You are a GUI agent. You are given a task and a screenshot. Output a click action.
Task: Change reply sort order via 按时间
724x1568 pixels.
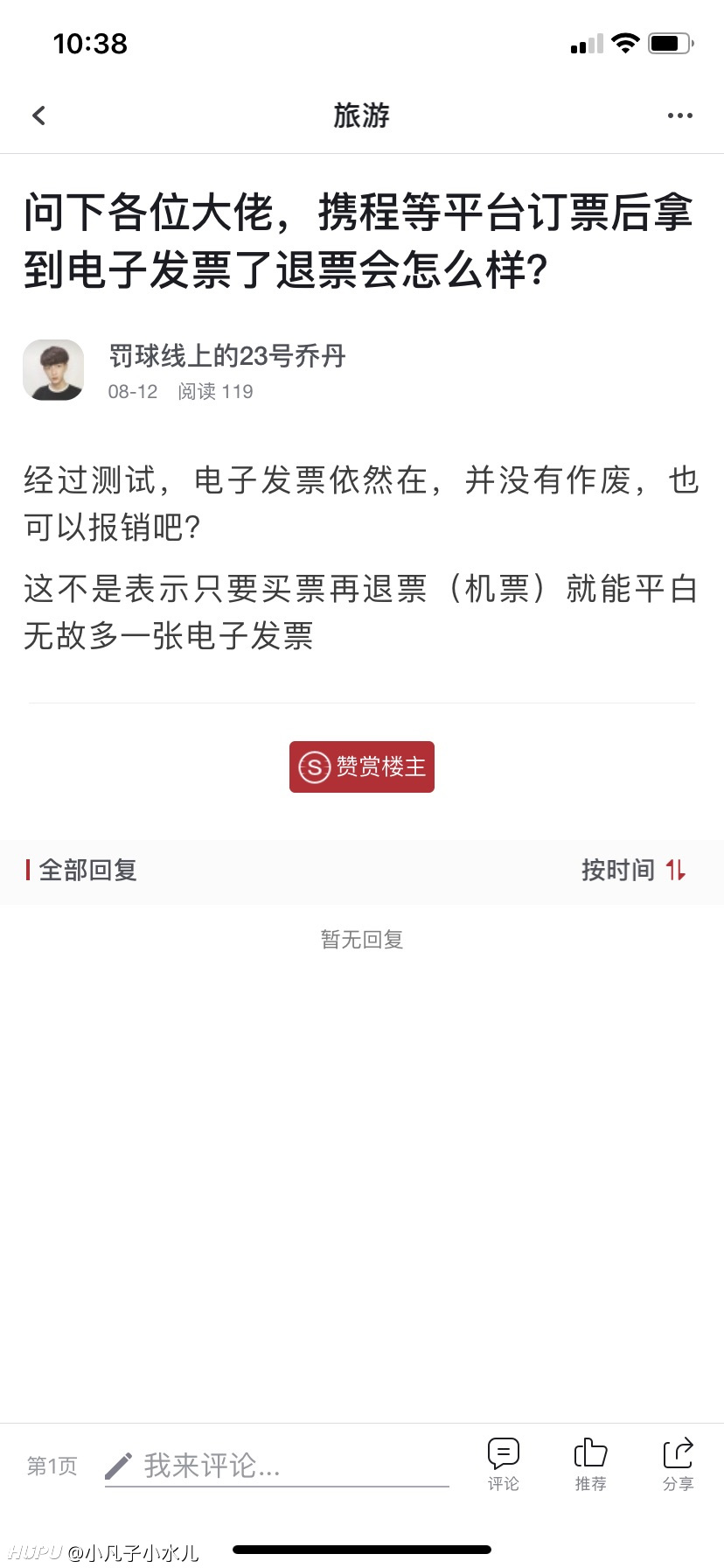pos(634,870)
